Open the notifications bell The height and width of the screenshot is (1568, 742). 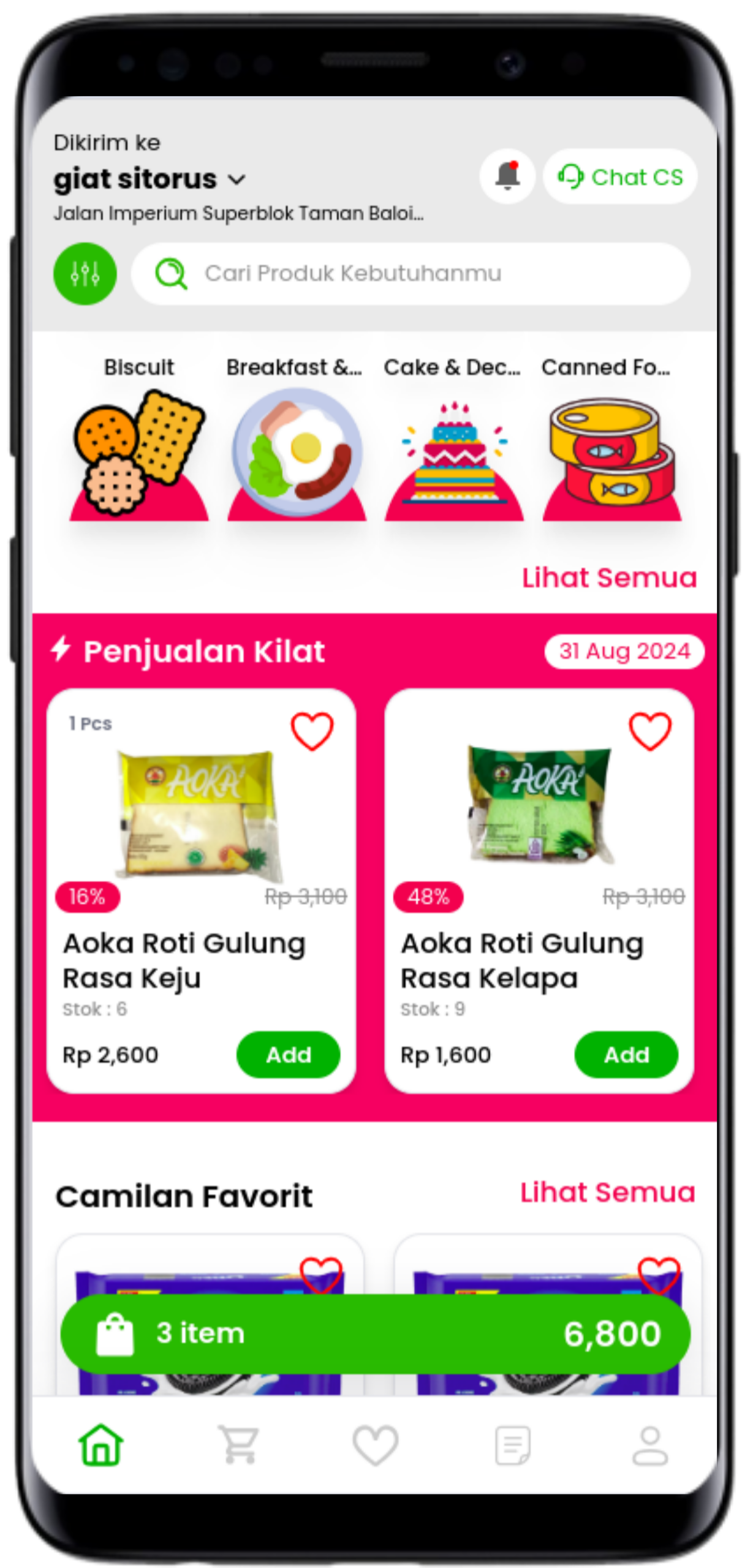tap(507, 176)
